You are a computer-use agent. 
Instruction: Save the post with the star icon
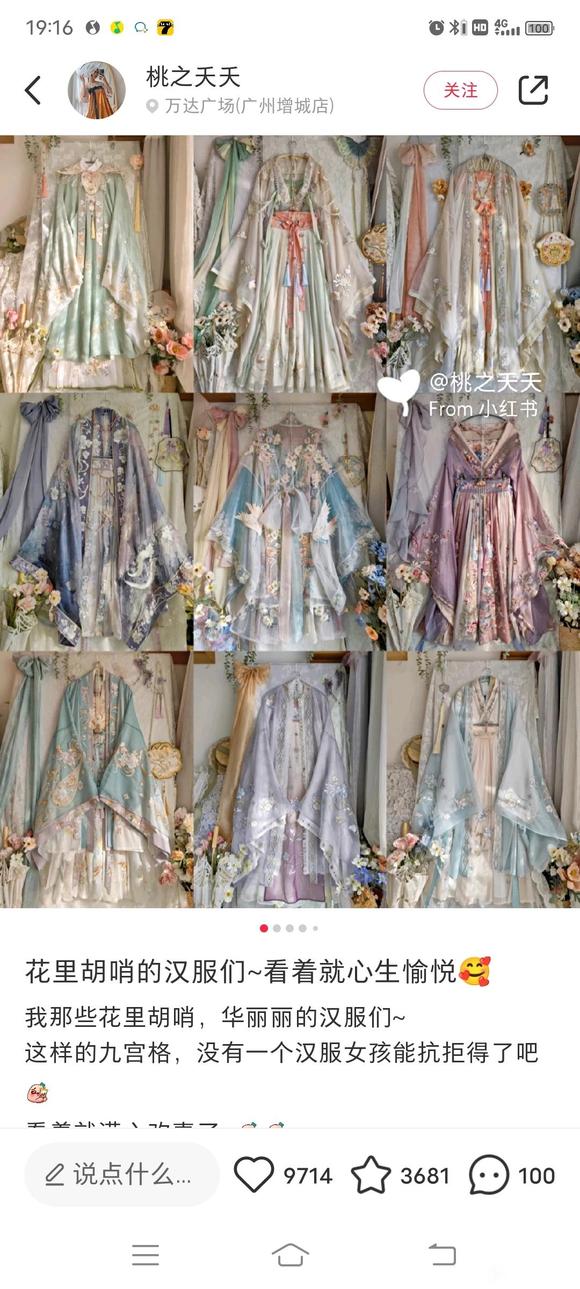(x=370, y=1174)
